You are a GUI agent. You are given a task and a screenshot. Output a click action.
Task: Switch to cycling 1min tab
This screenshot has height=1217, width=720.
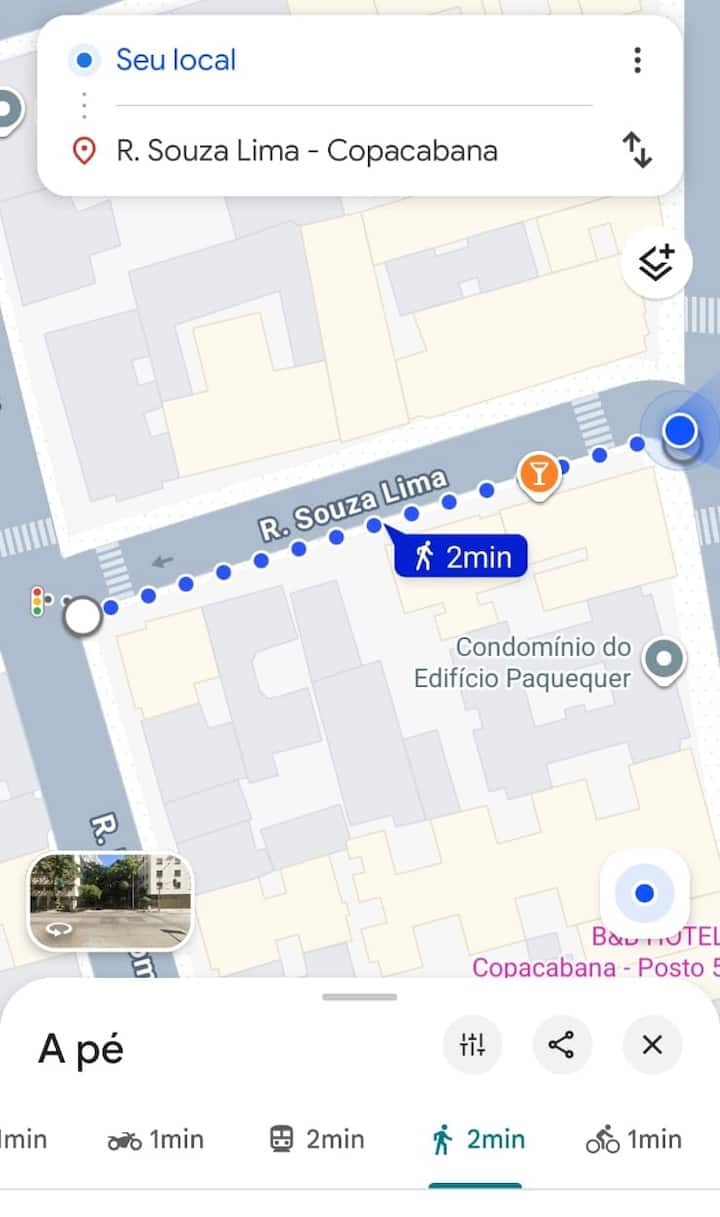click(x=634, y=1139)
